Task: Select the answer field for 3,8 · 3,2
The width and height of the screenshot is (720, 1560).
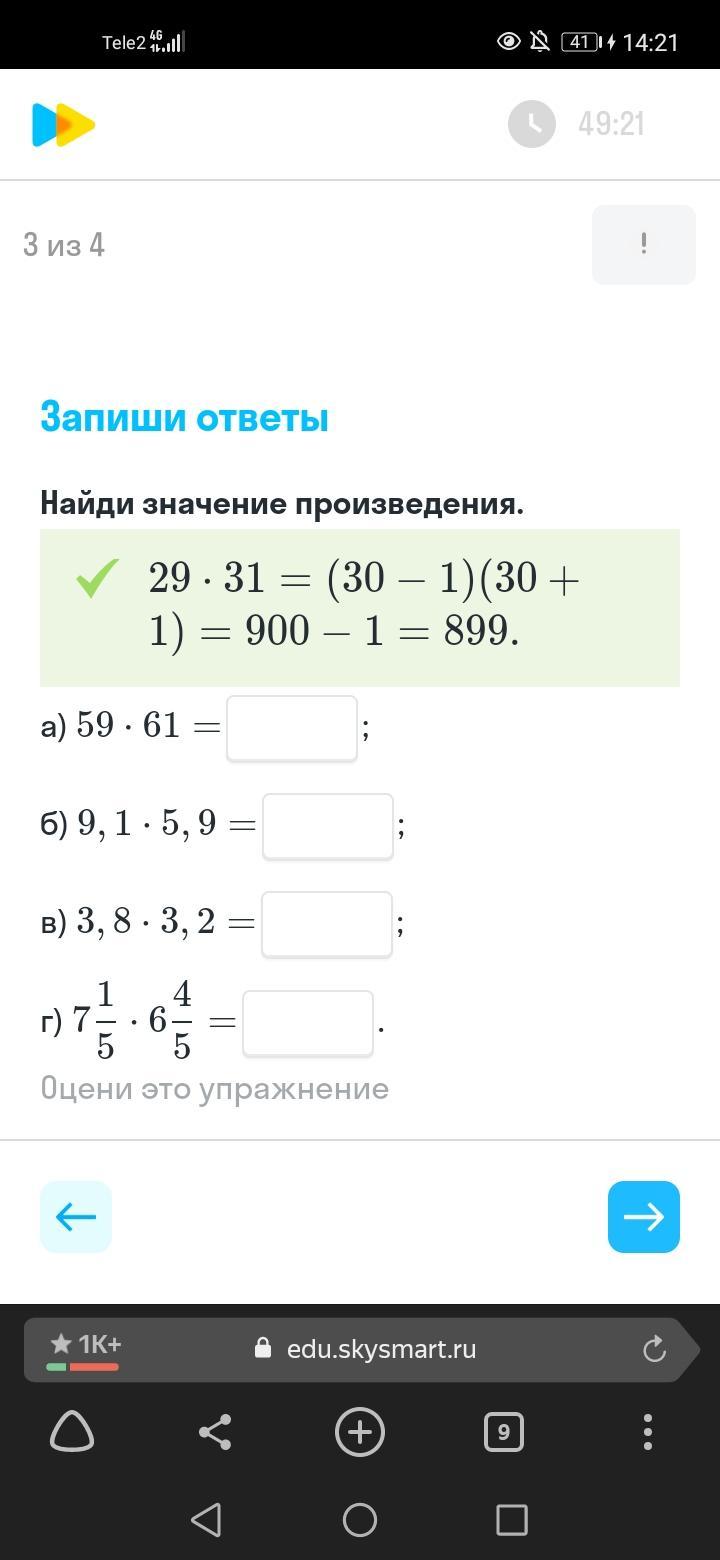Action: [x=327, y=924]
